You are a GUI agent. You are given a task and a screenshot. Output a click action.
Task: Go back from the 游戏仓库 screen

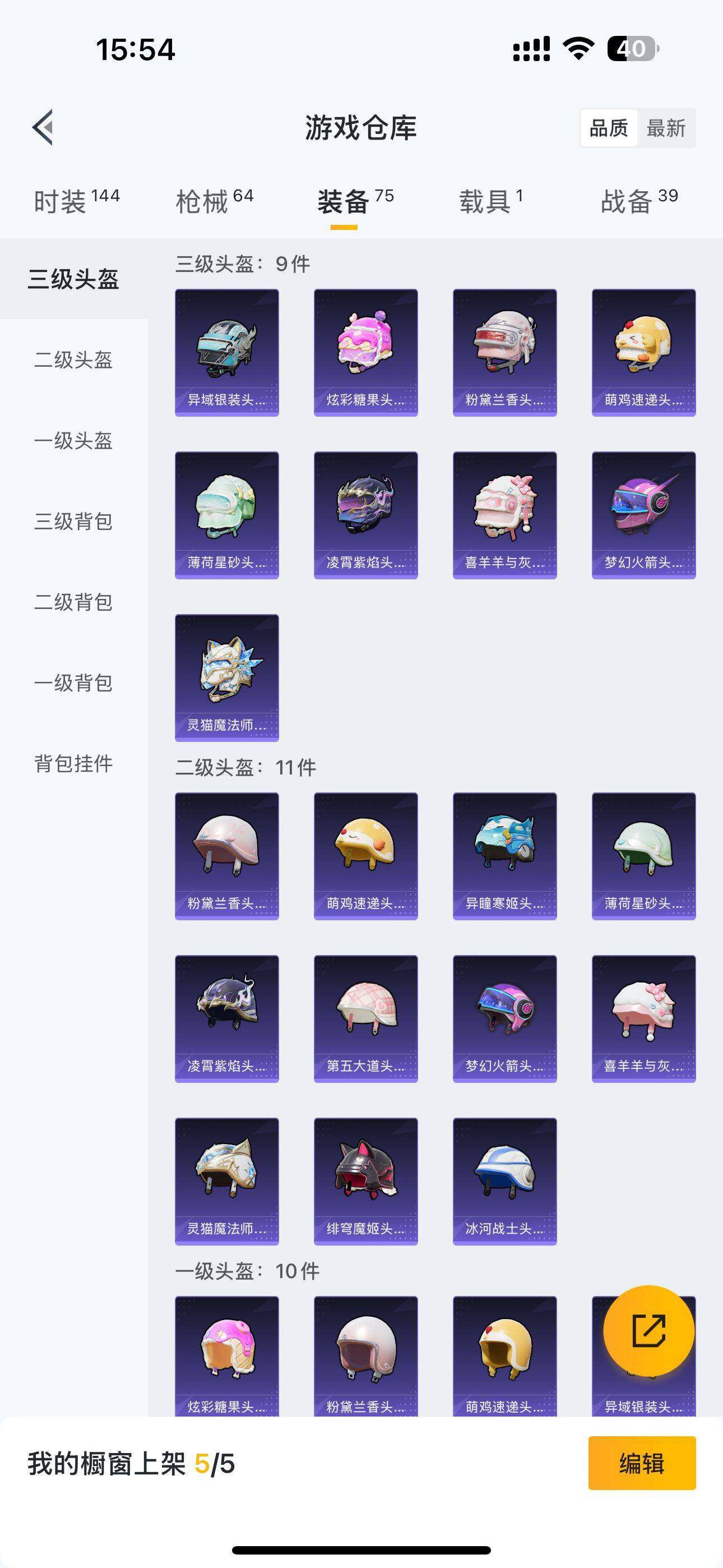tap(43, 128)
